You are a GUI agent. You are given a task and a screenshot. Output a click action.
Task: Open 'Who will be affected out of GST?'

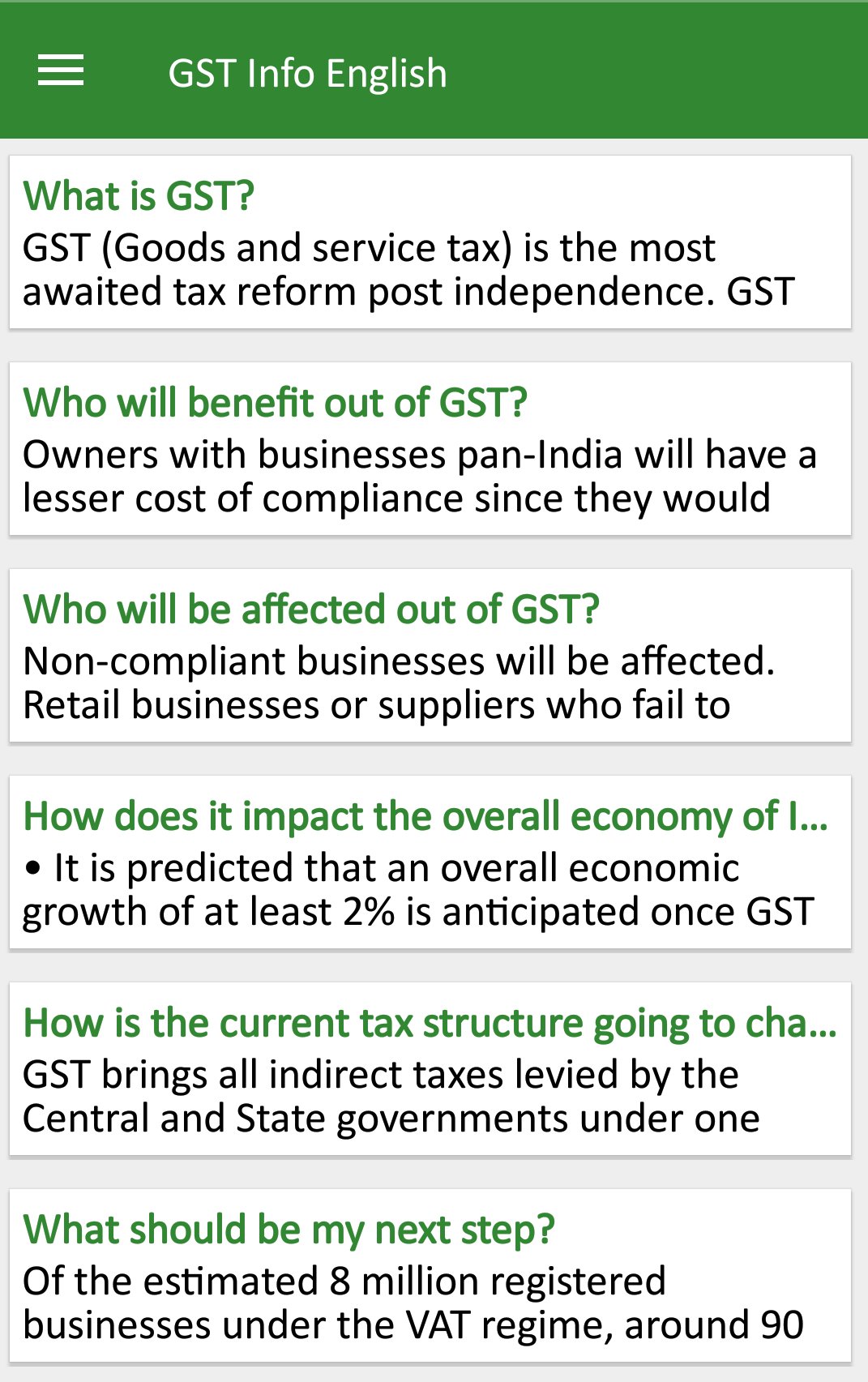pos(434,657)
